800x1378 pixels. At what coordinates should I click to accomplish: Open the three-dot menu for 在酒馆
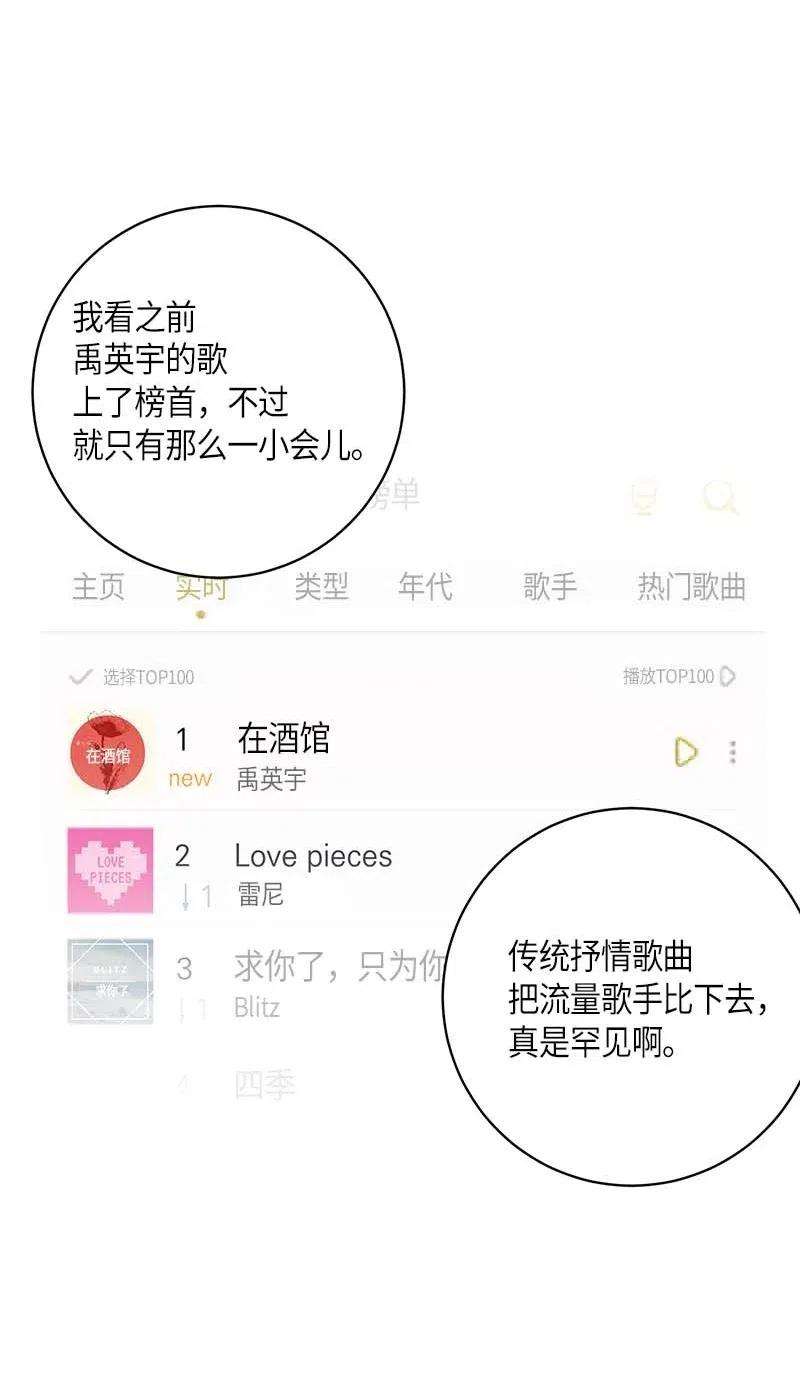[x=733, y=753]
